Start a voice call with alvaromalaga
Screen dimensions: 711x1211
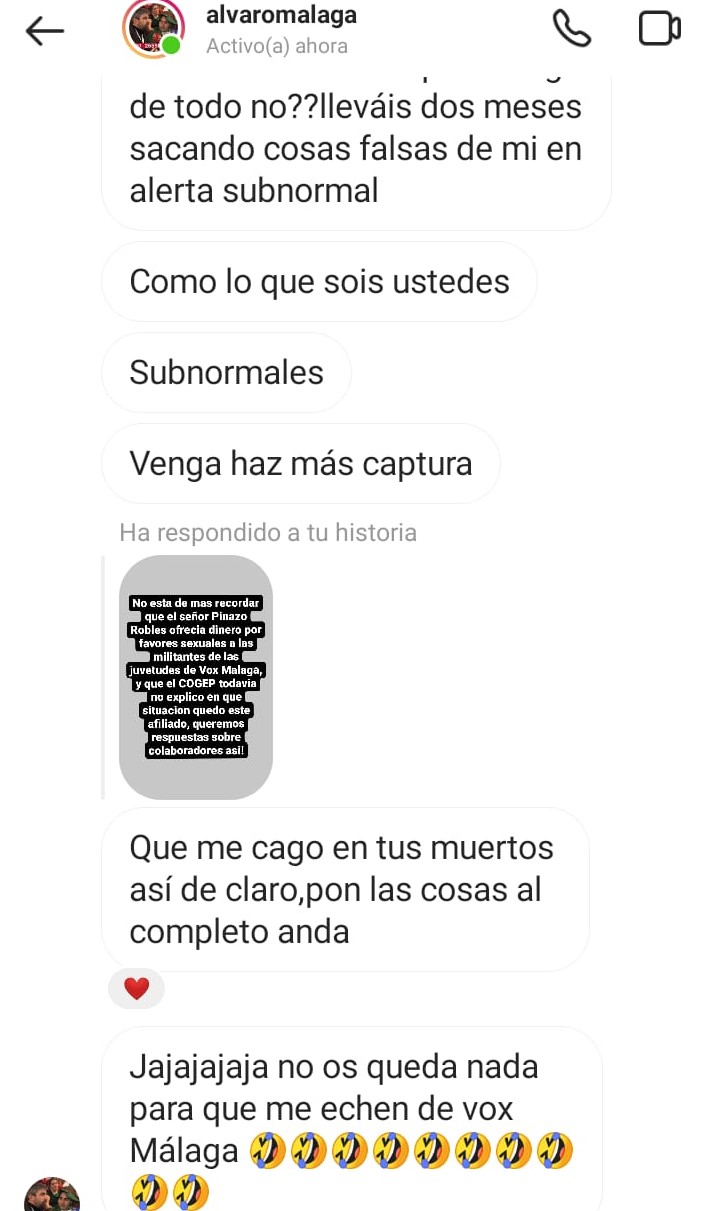[572, 29]
